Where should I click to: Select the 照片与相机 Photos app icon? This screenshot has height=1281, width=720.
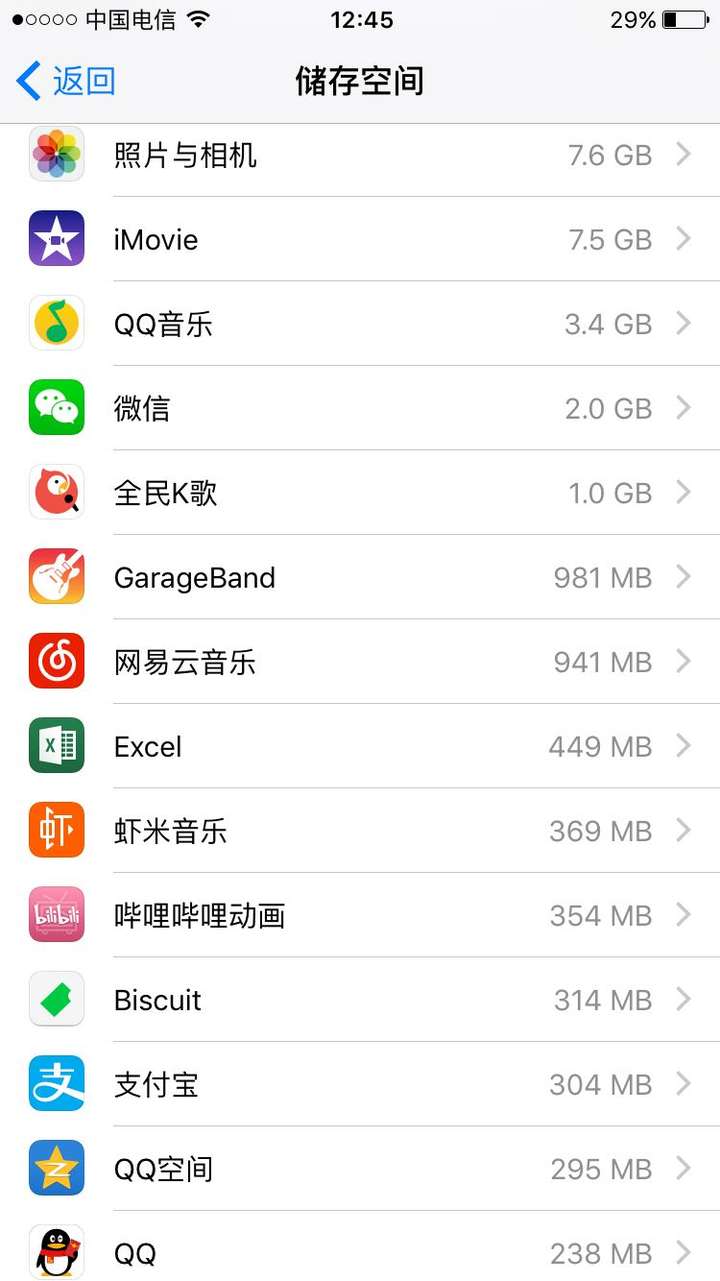(57, 155)
